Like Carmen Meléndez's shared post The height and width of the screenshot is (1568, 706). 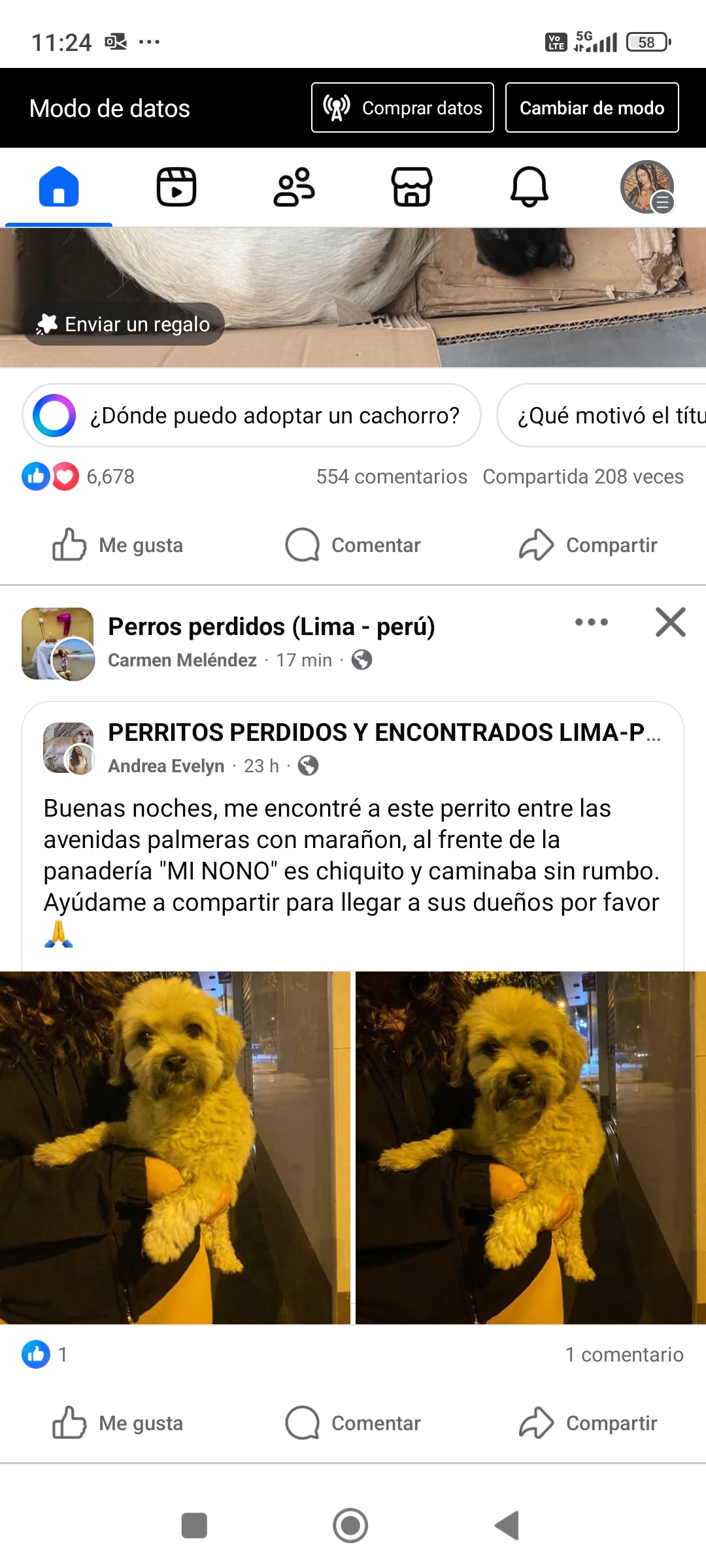pos(118,1423)
